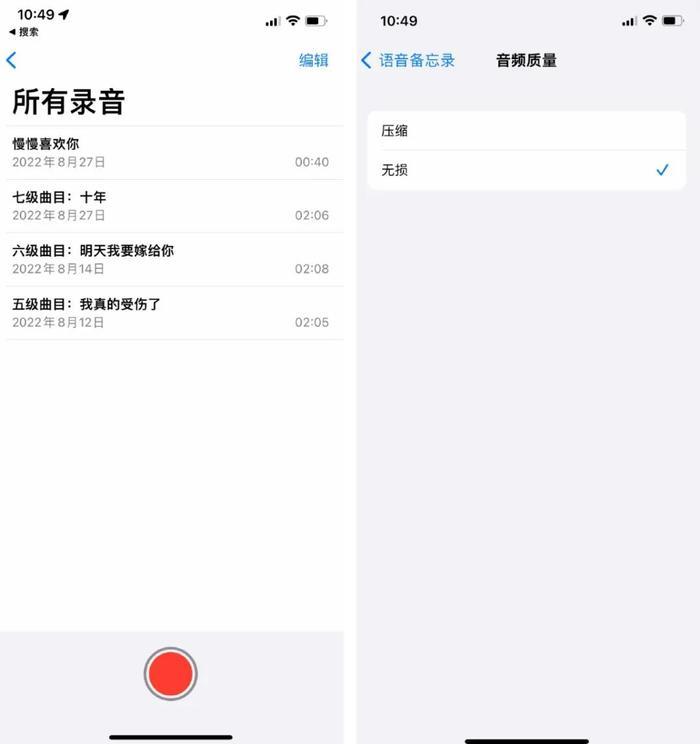Open the recording 五级曲目：我真的受伤了

pyautogui.click(x=170, y=313)
